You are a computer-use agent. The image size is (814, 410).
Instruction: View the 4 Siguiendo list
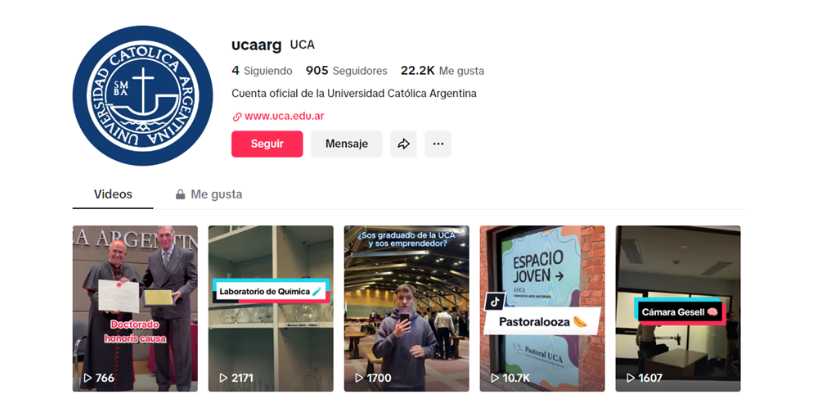point(262,71)
